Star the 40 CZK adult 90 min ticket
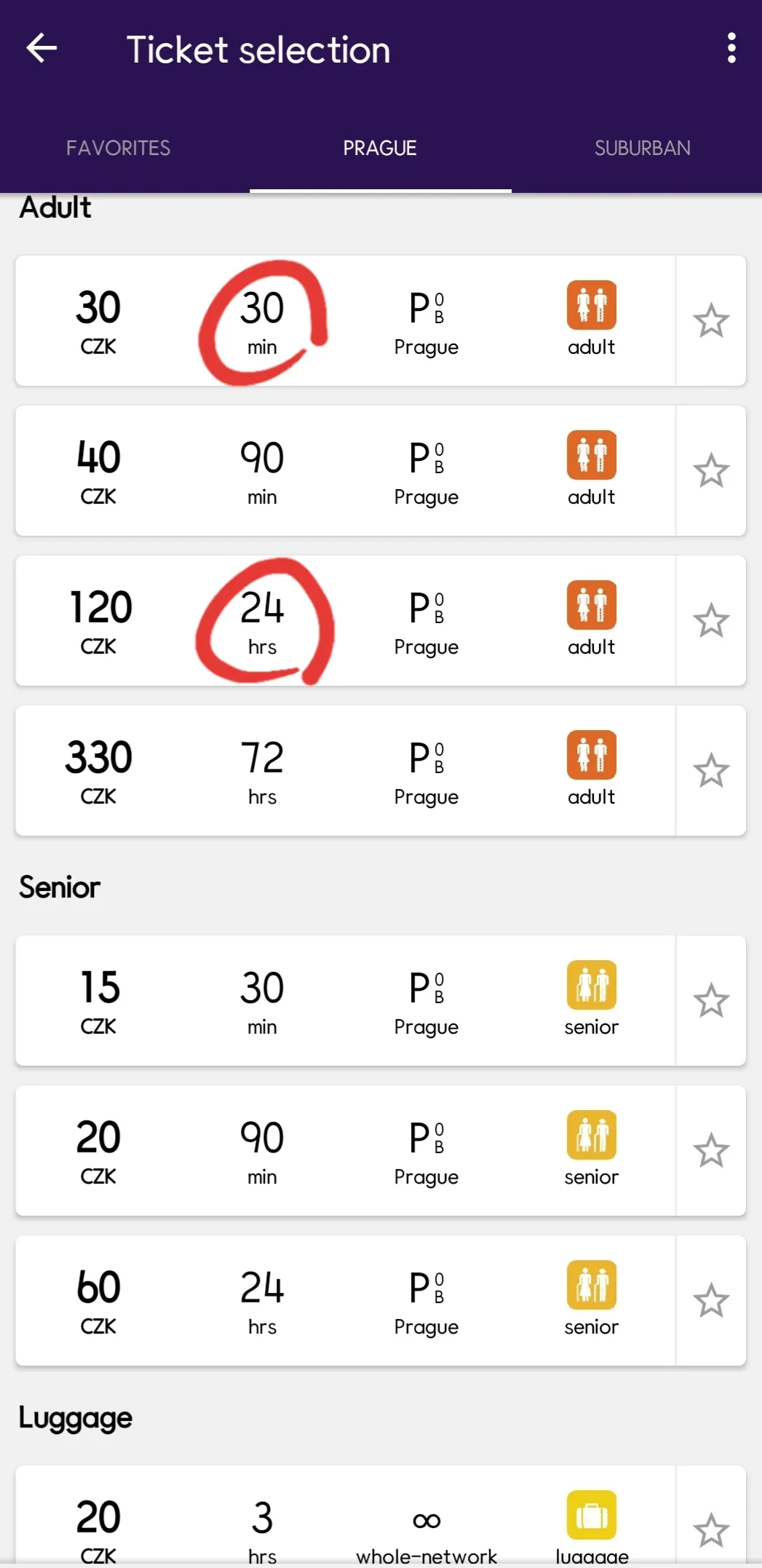Screen dimensions: 762x1568 pyautogui.click(x=711, y=471)
